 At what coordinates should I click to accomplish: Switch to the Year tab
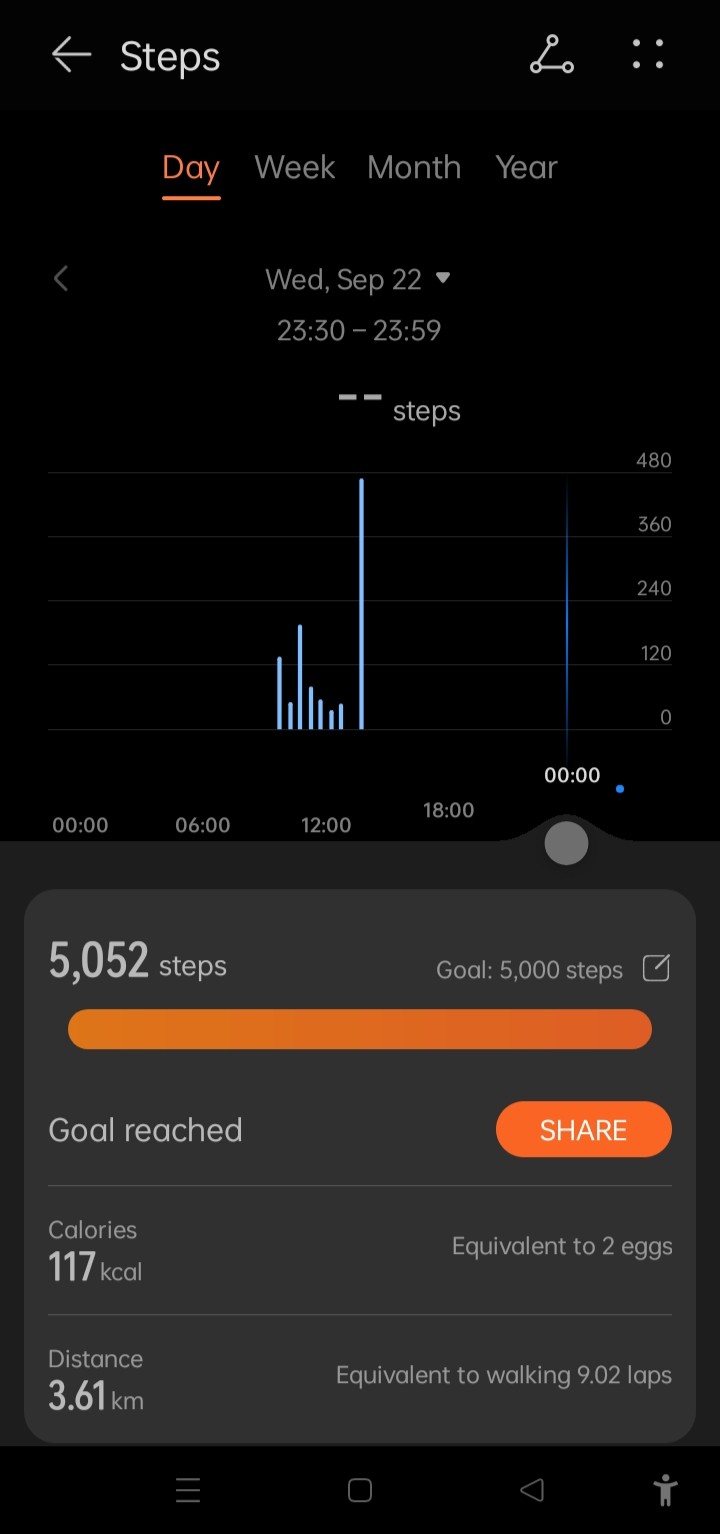(x=526, y=167)
